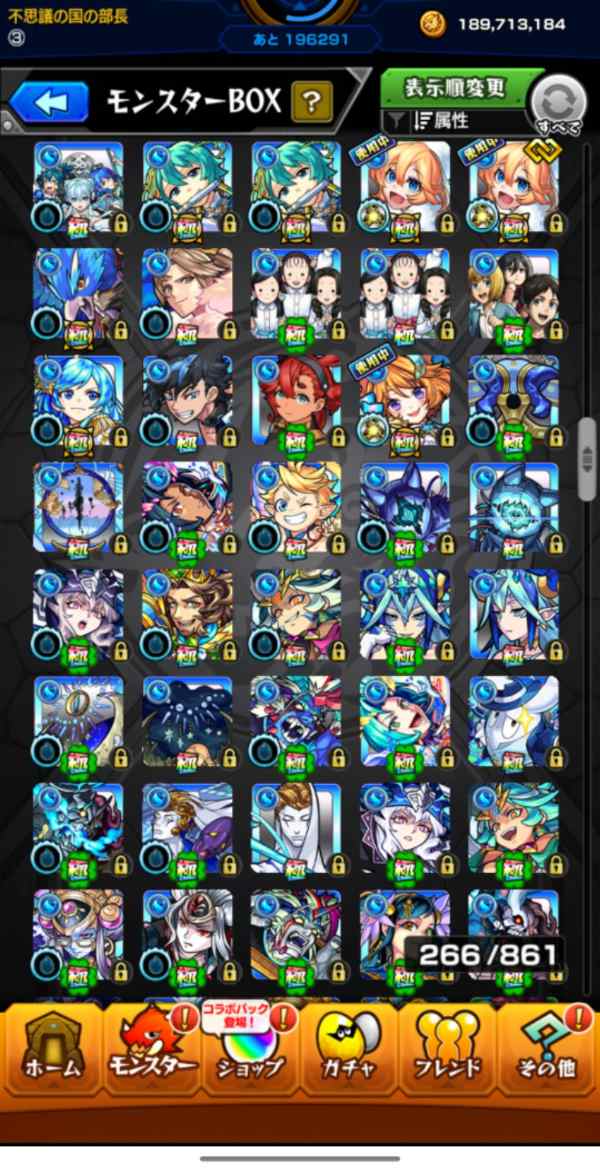This screenshot has width=600, height=1172.
Task: Go back with the blue arrow button
Action: pos(49,102)
